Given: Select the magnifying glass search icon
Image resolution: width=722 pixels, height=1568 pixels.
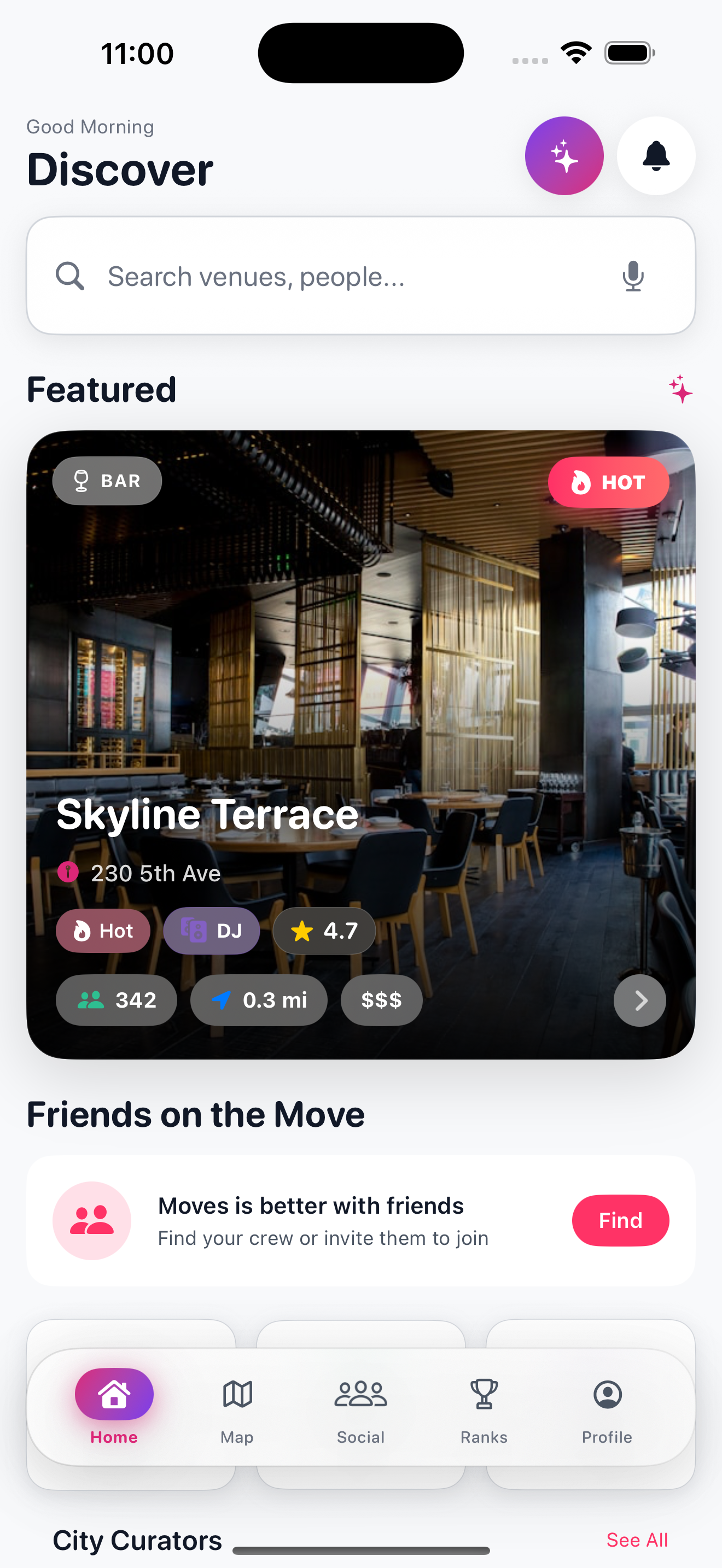Looking at the screenshot, I should click(70, 276).
